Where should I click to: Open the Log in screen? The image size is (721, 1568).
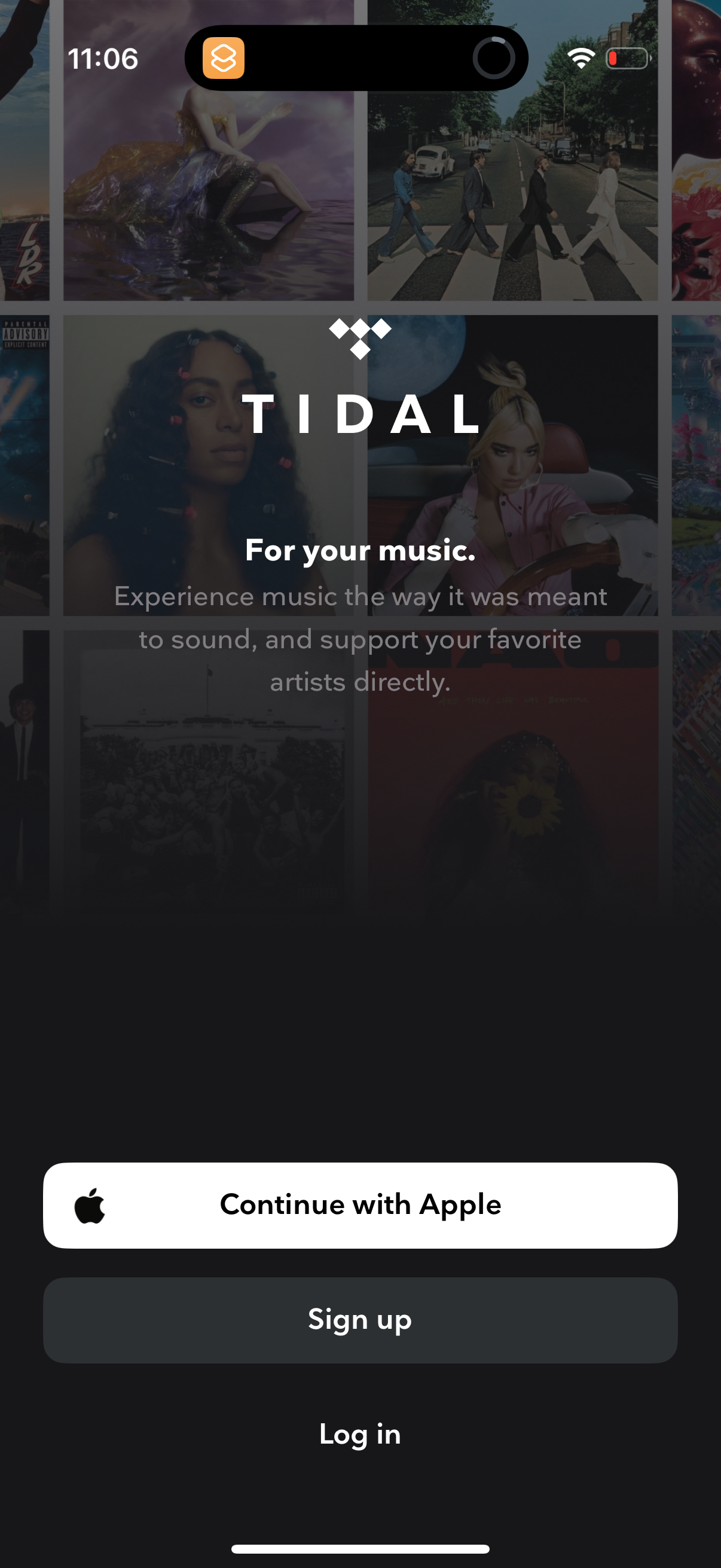pyautogui.click(x=360, y=1433)
